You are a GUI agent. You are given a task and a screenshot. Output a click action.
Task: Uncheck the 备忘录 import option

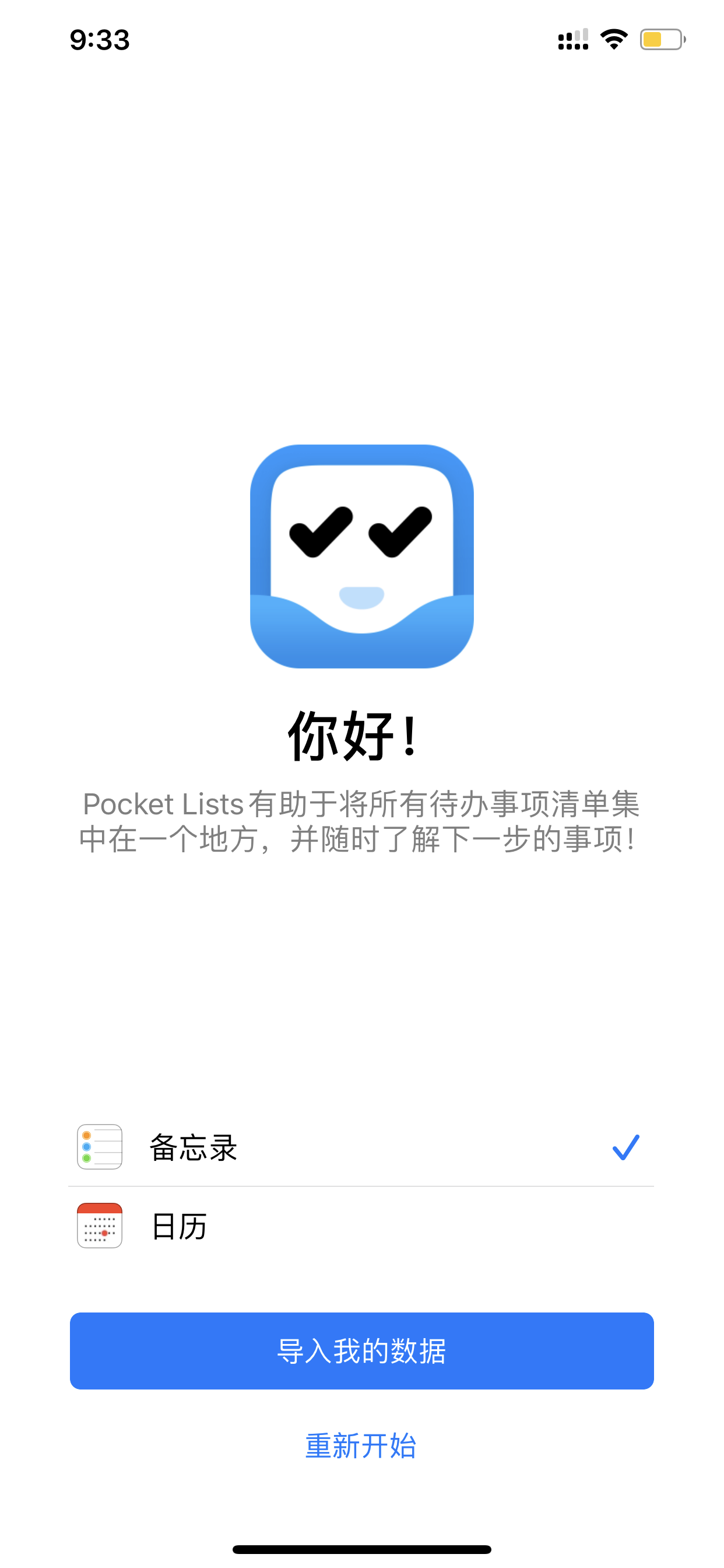click(x=361, y=1147)
